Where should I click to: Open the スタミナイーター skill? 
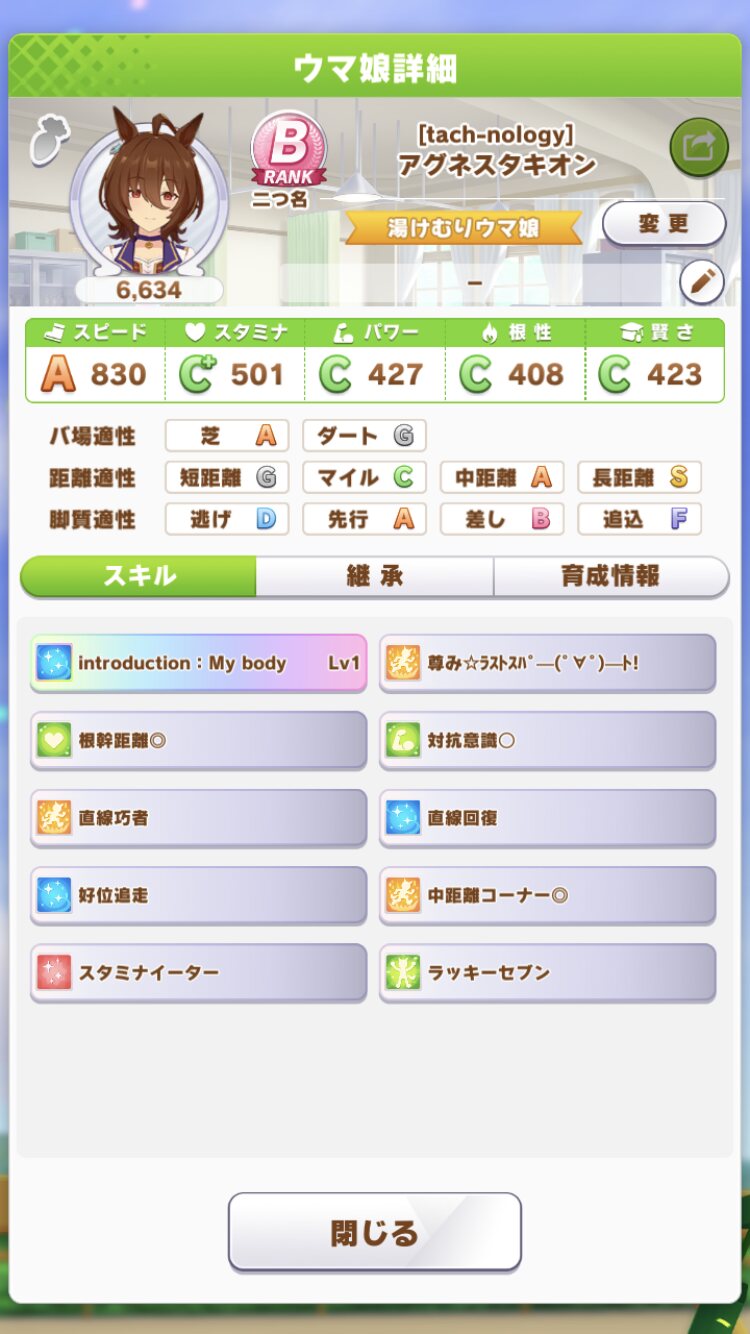point(199,972)
